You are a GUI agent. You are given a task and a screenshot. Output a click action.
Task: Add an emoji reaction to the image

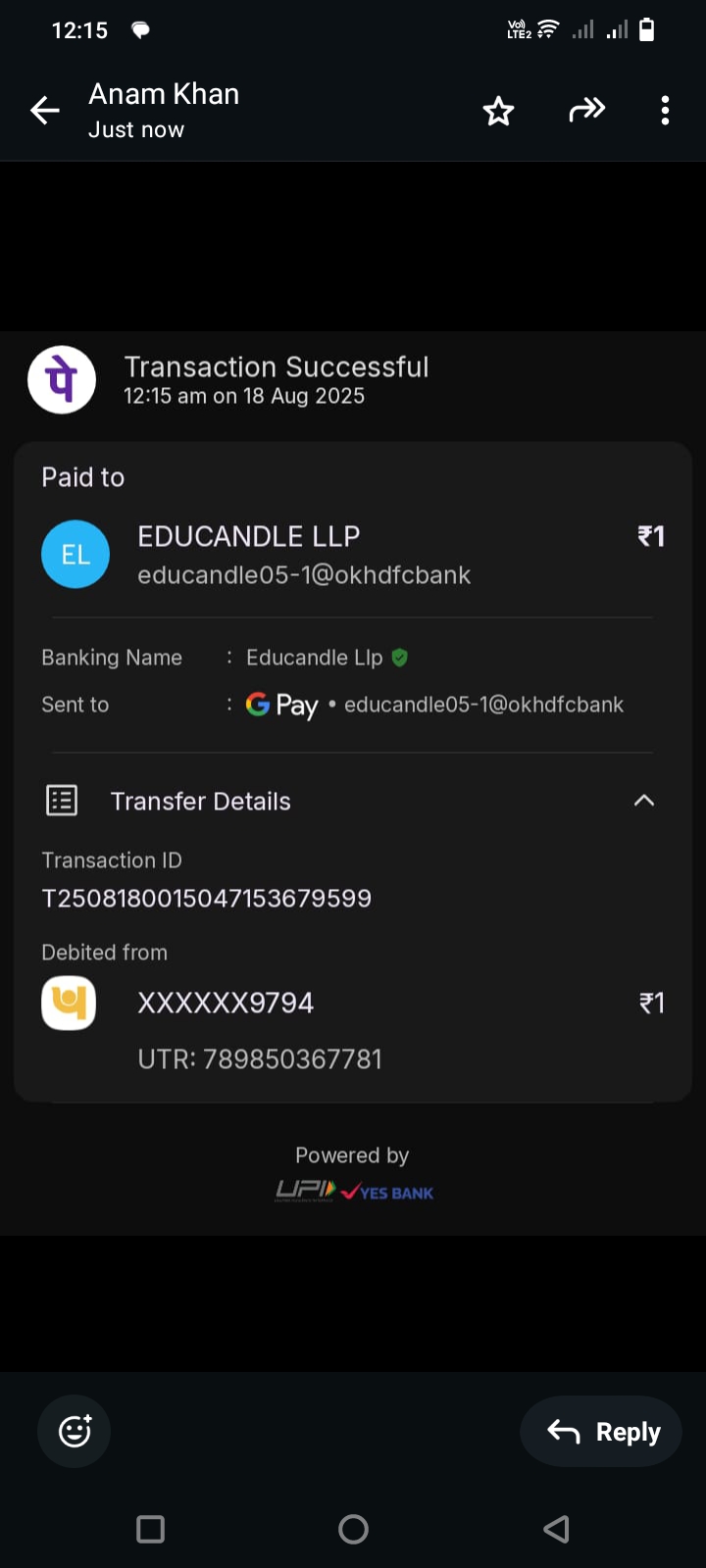(x=75, y=1432)
